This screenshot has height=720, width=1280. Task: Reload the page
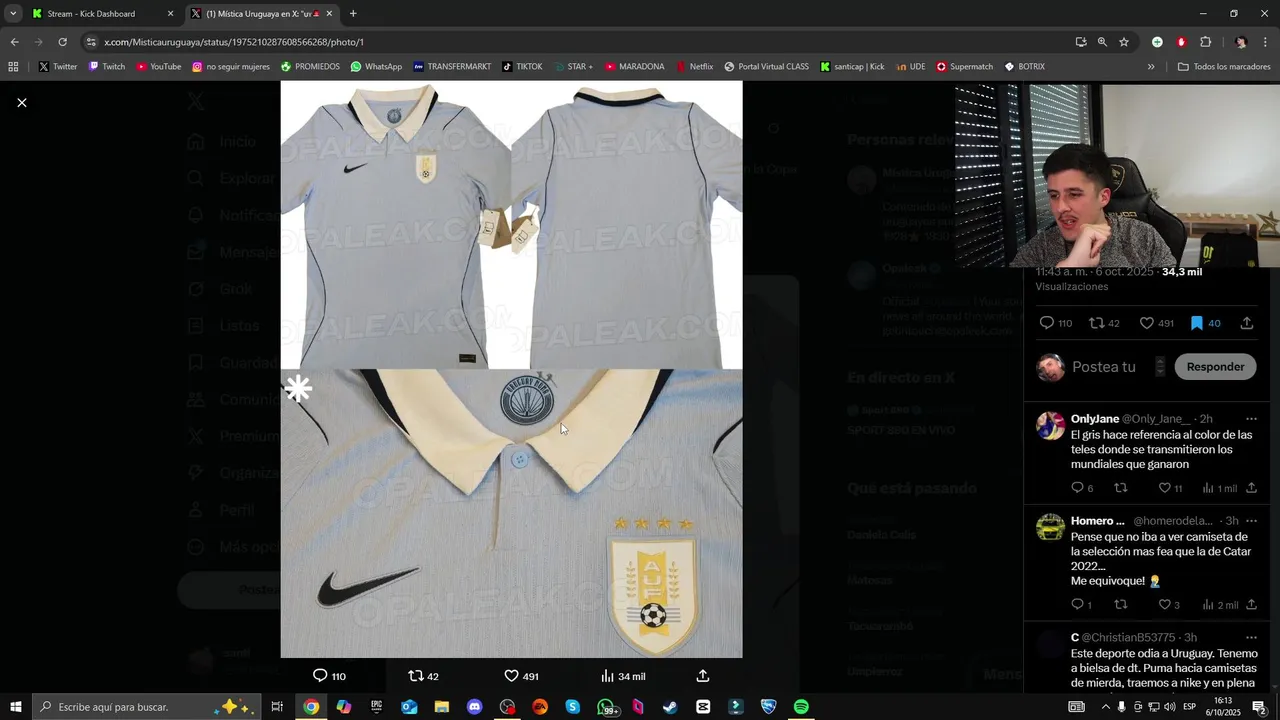click(62, 42)
